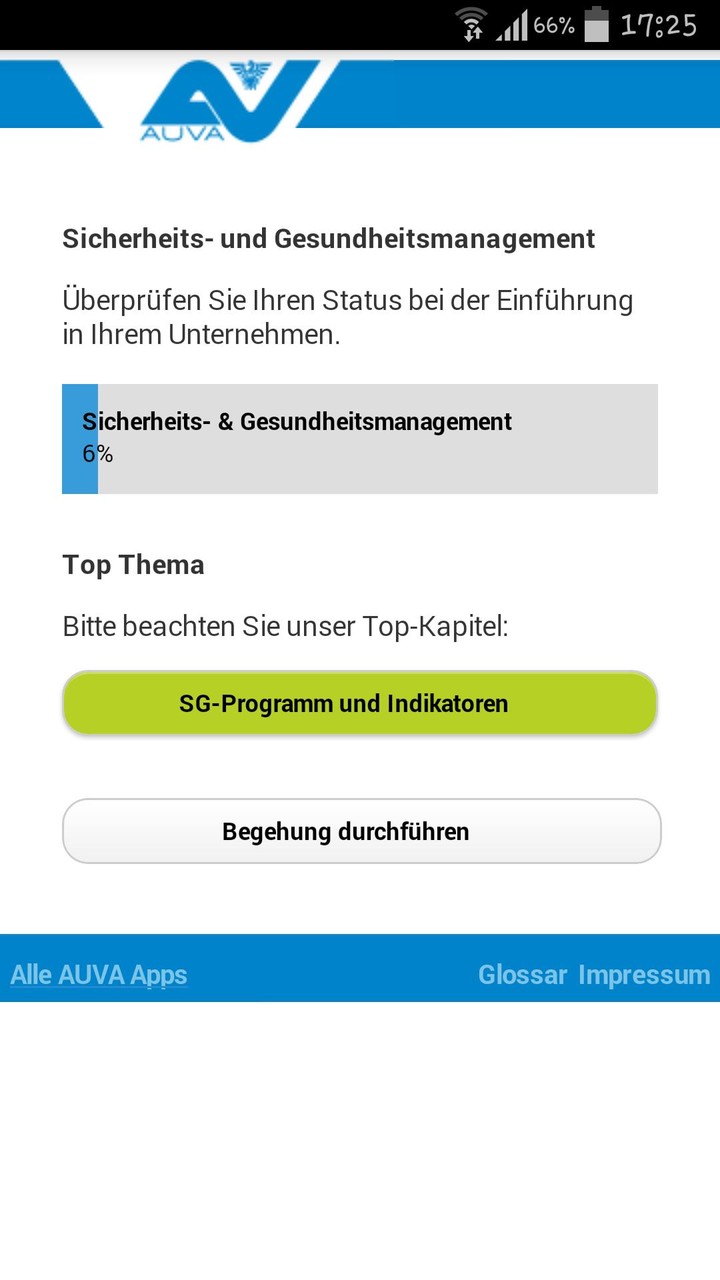Click the Sicherheits- & Gesundheitsmanagement progress bar
Screen dimensions: 720x1280
360,438
